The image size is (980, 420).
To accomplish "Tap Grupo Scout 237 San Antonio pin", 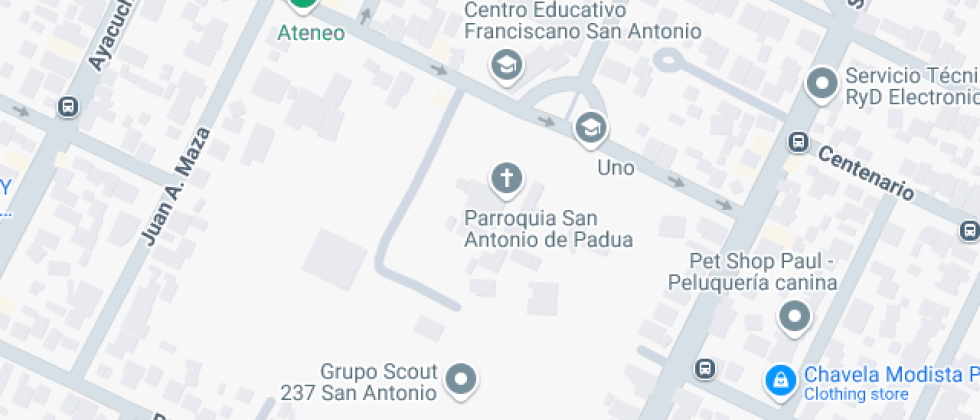I will pos(461,378).
